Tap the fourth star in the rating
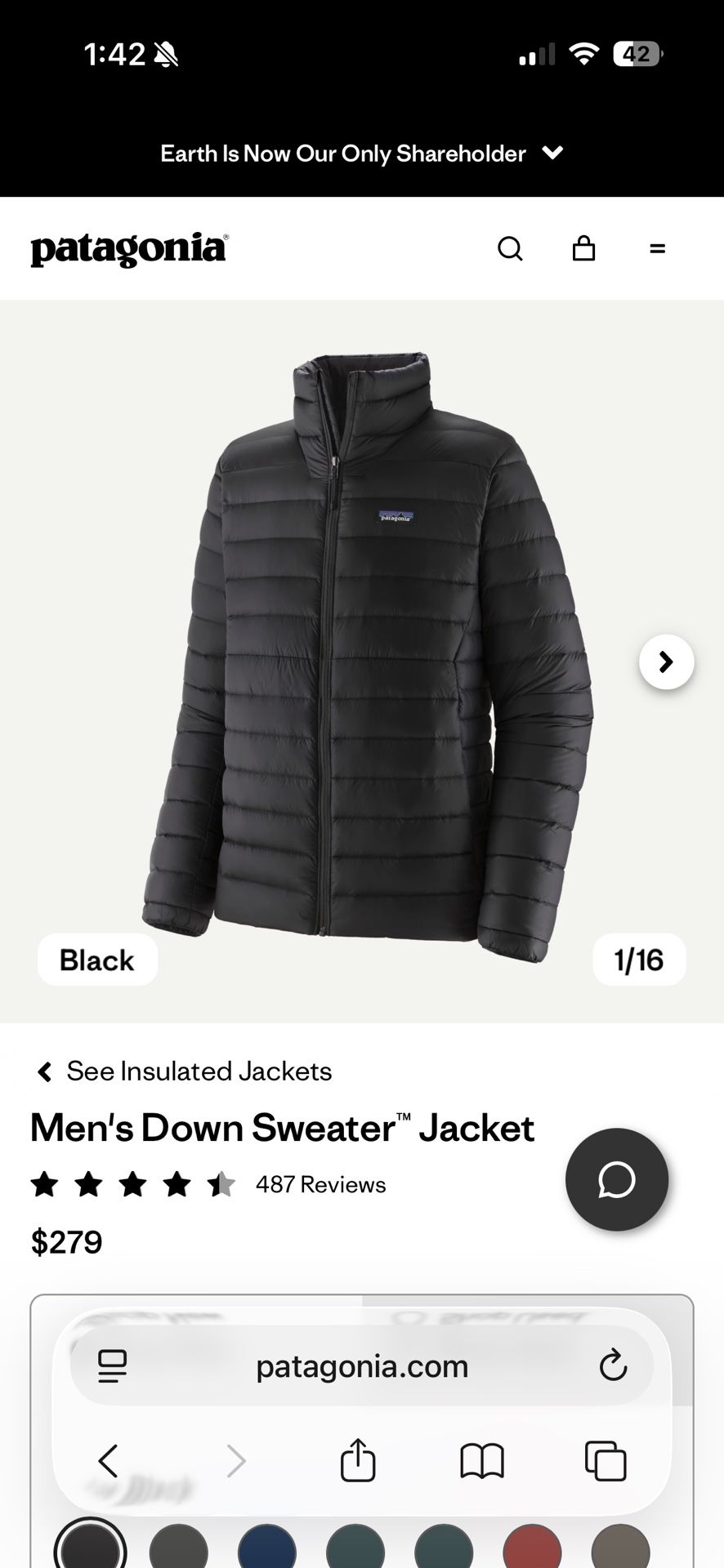This screenshot has height=1568, width=724. (x=177, y=1183)
